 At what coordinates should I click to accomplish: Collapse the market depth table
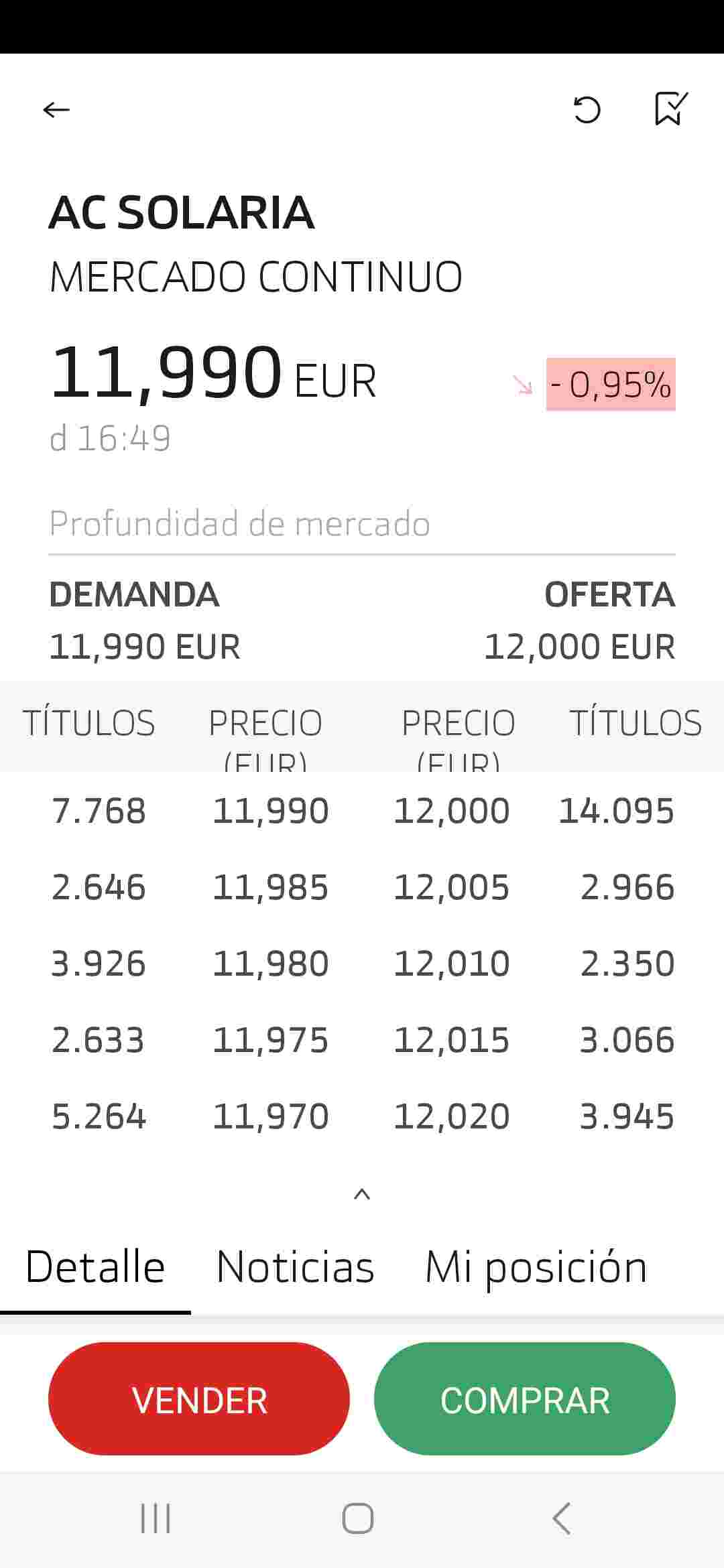coord(362,1195)
